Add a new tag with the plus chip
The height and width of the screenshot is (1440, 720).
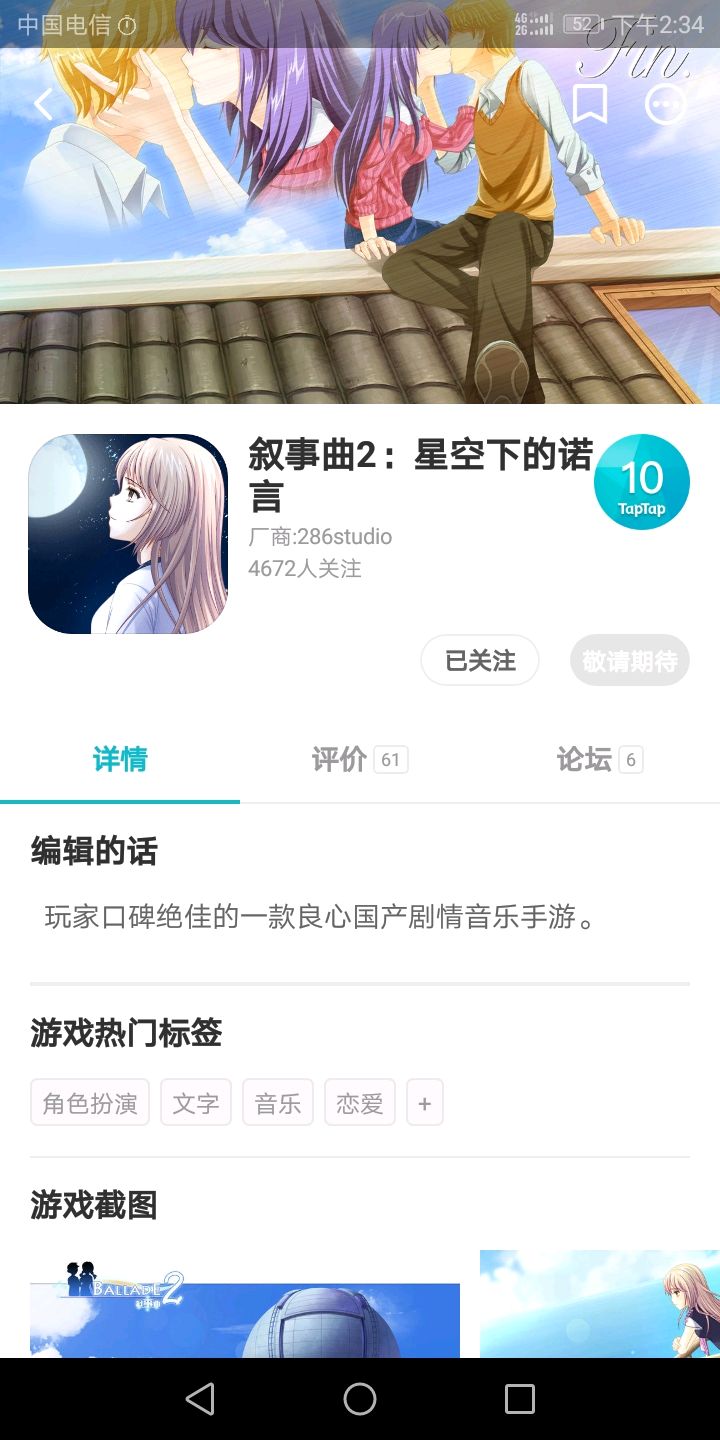(x=425, y=1103)
